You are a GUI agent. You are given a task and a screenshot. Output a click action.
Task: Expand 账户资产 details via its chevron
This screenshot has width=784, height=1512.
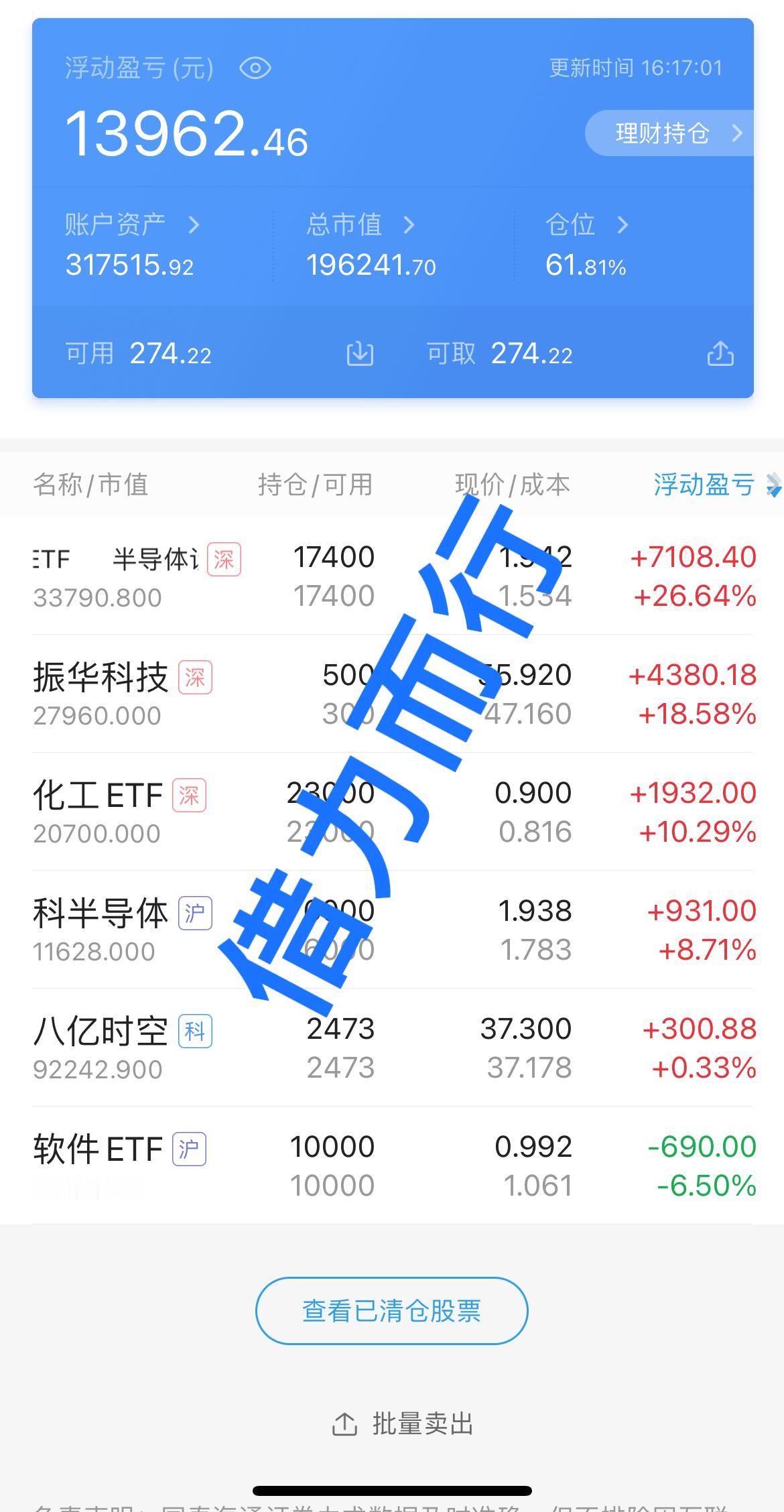tap(194, 225)
